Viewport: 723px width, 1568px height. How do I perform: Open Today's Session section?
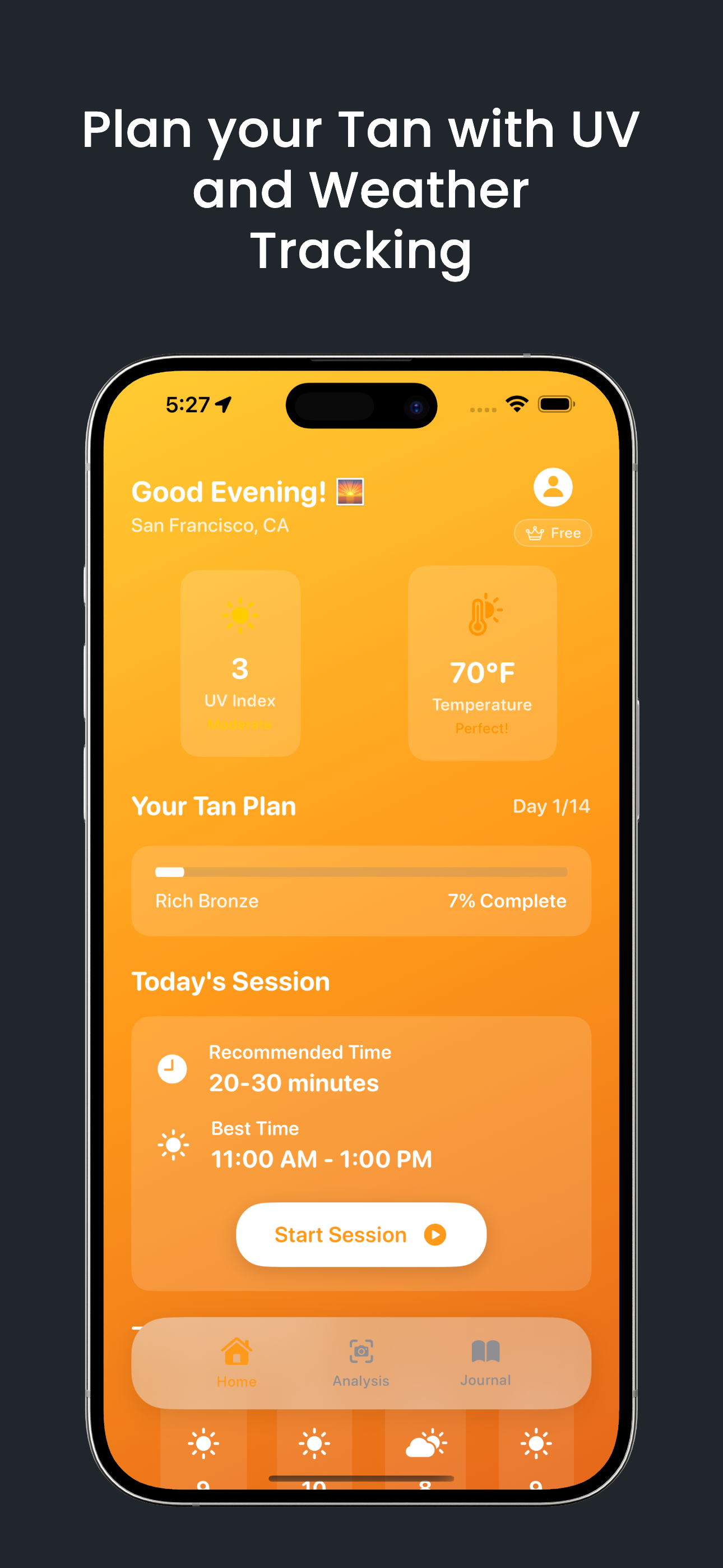[231, 981]
